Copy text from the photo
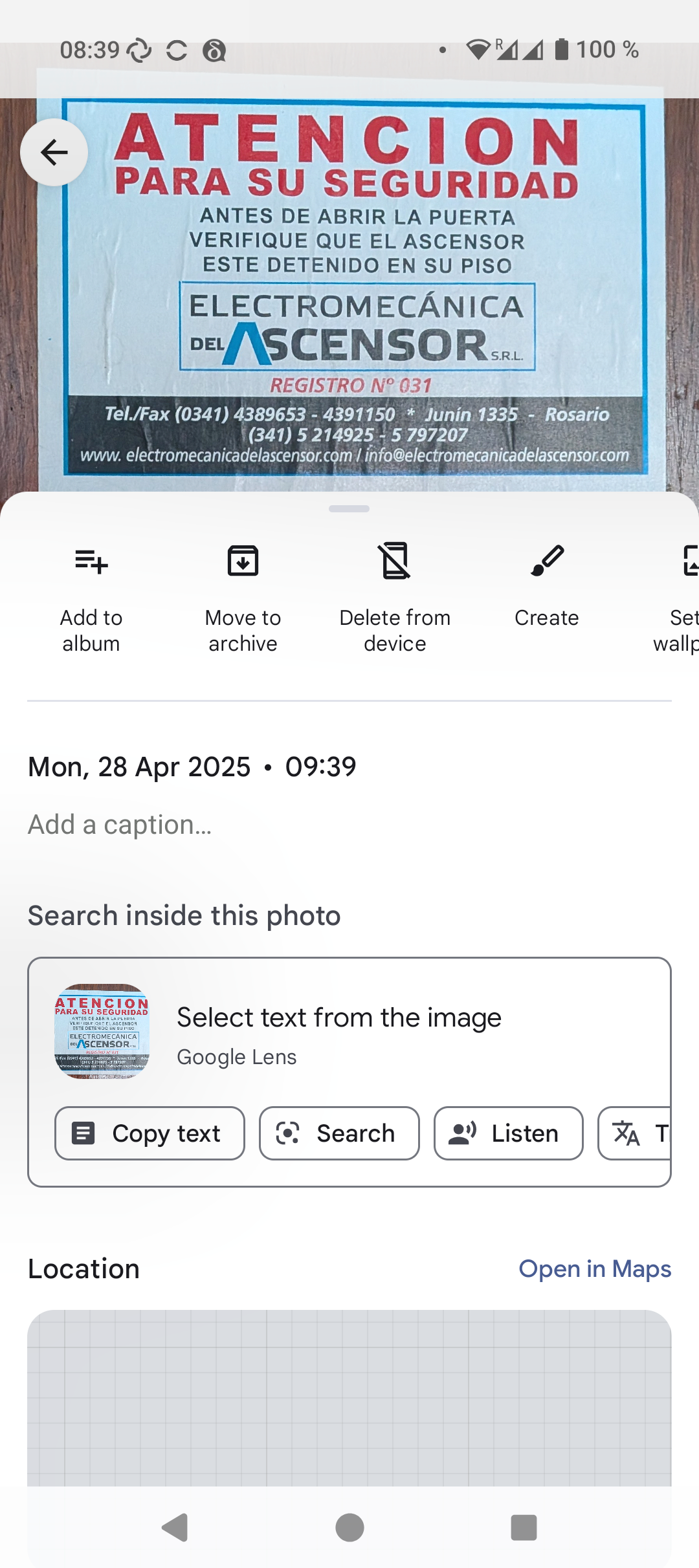Viewport: 699px width, 1568px height. (x=150, y=1133)
